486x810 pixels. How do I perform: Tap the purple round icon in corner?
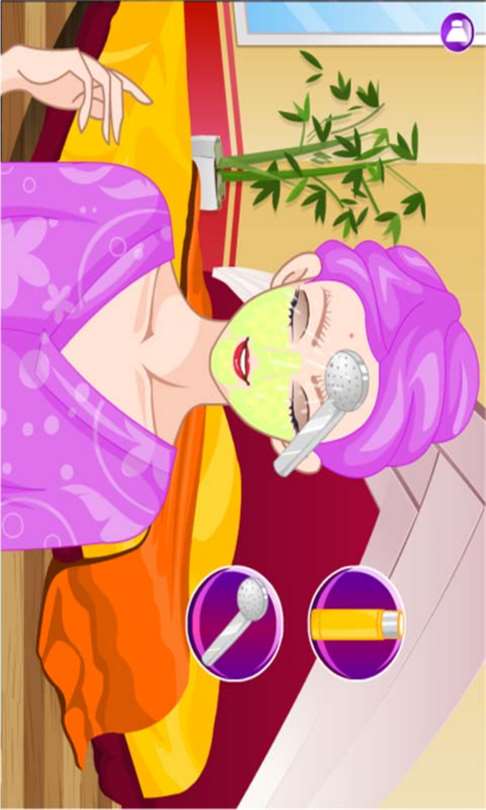point(457,32)
